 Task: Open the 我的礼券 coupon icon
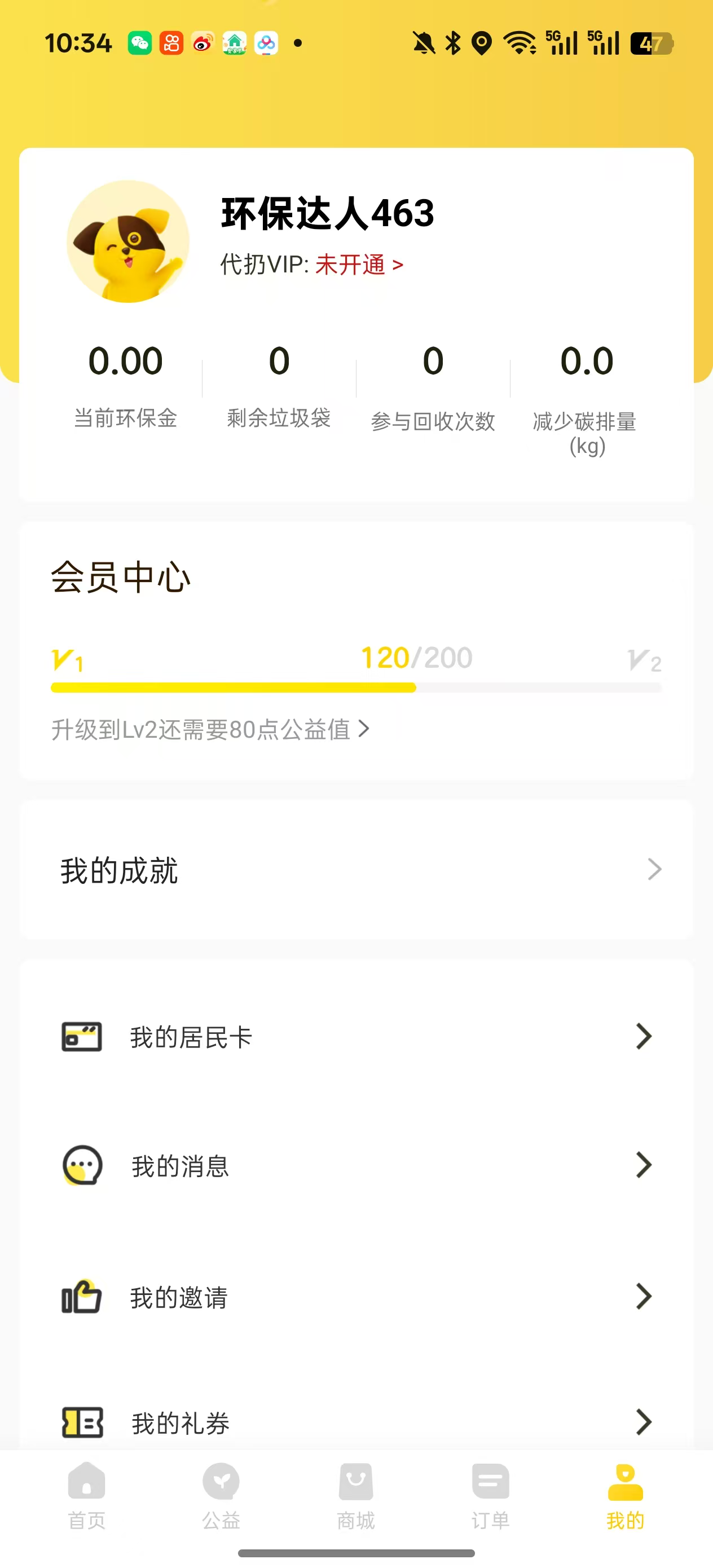pyautogui.click(x=83, y=1423)
